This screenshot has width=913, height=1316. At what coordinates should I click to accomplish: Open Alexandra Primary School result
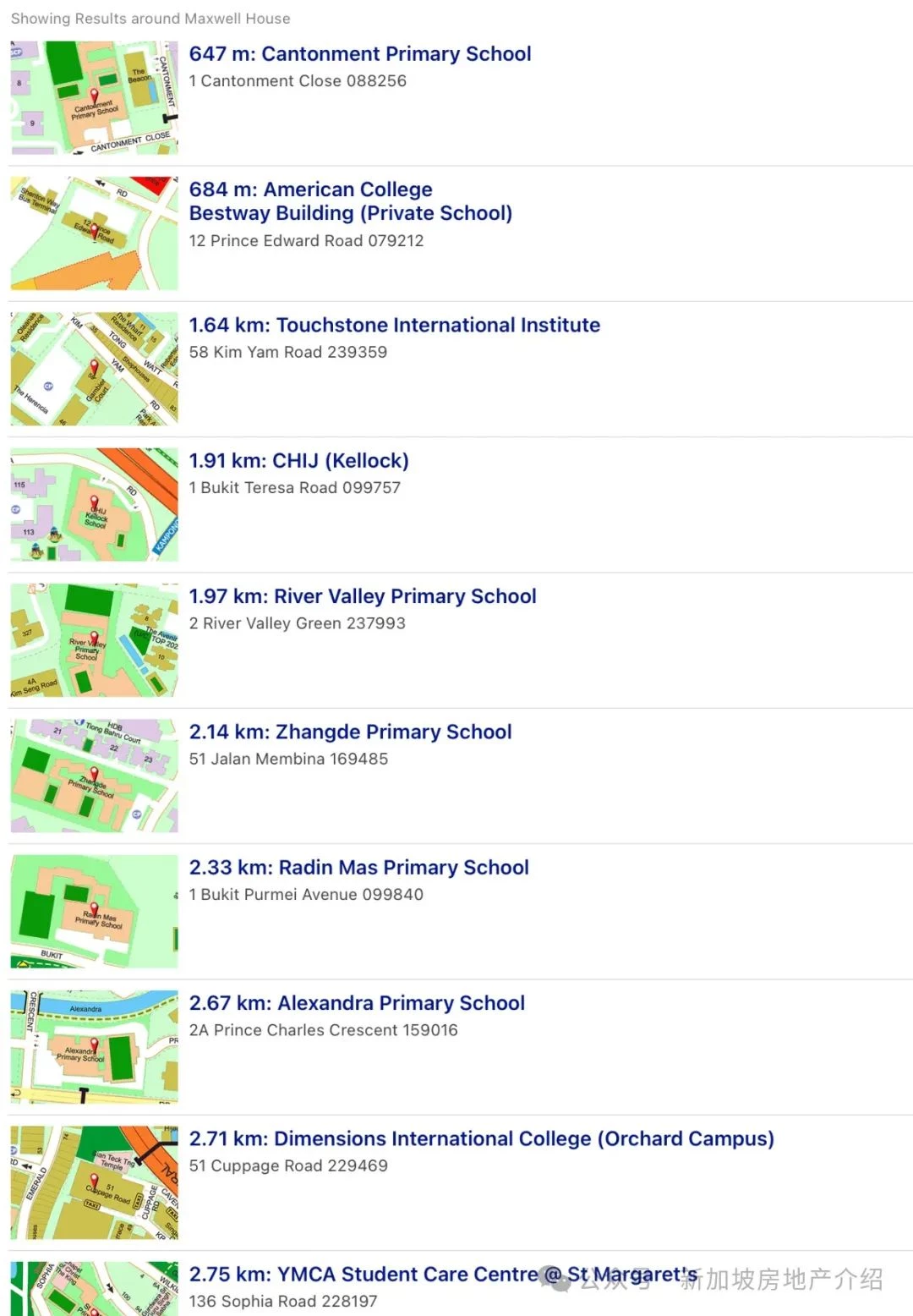[x=357, y=1003]
